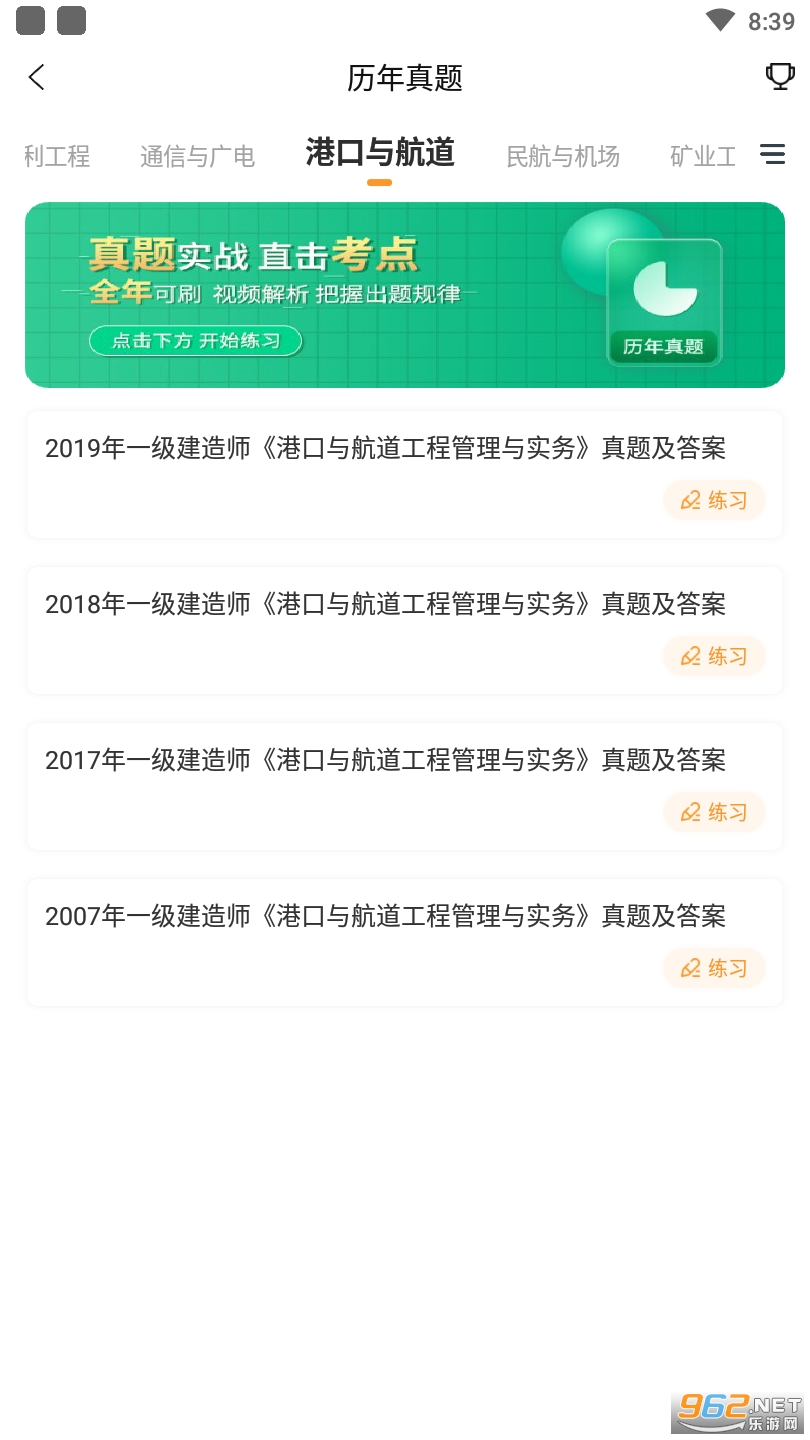Screen dimensions: 810x1440
Task: Open the 2007年 真题及答案 card
Action: click(x=385, y=916)
